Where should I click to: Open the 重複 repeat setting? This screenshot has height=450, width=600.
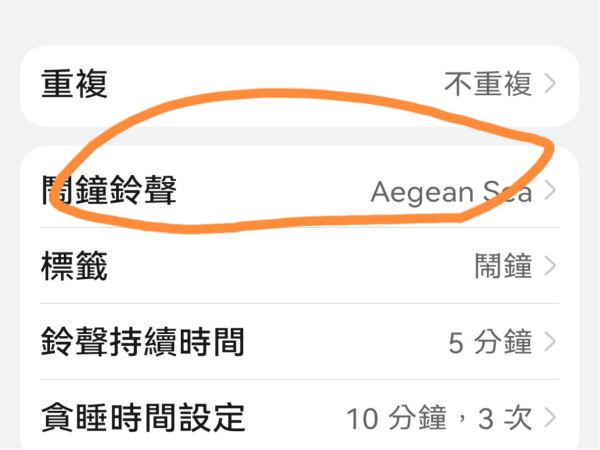[300, 85]
